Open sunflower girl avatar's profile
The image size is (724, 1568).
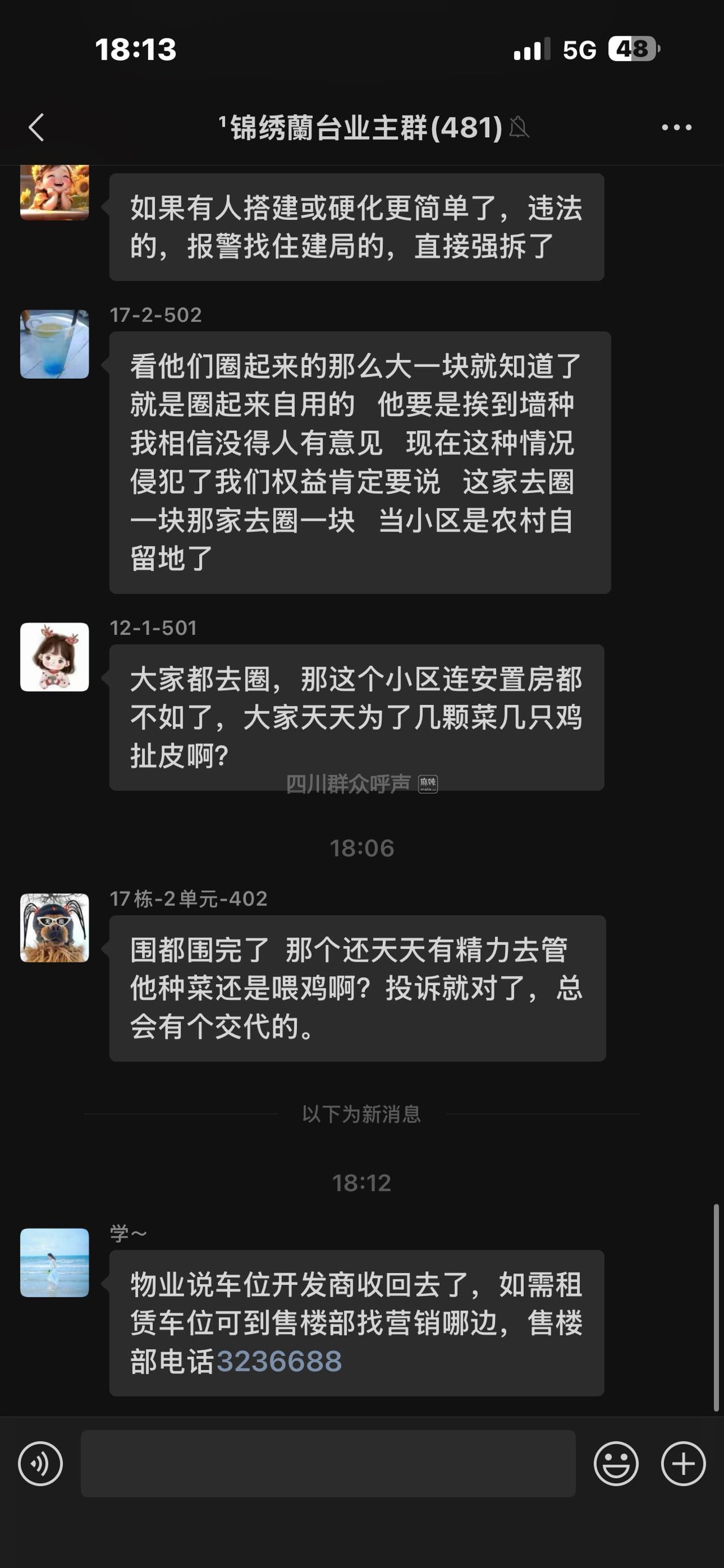(55, 191)
